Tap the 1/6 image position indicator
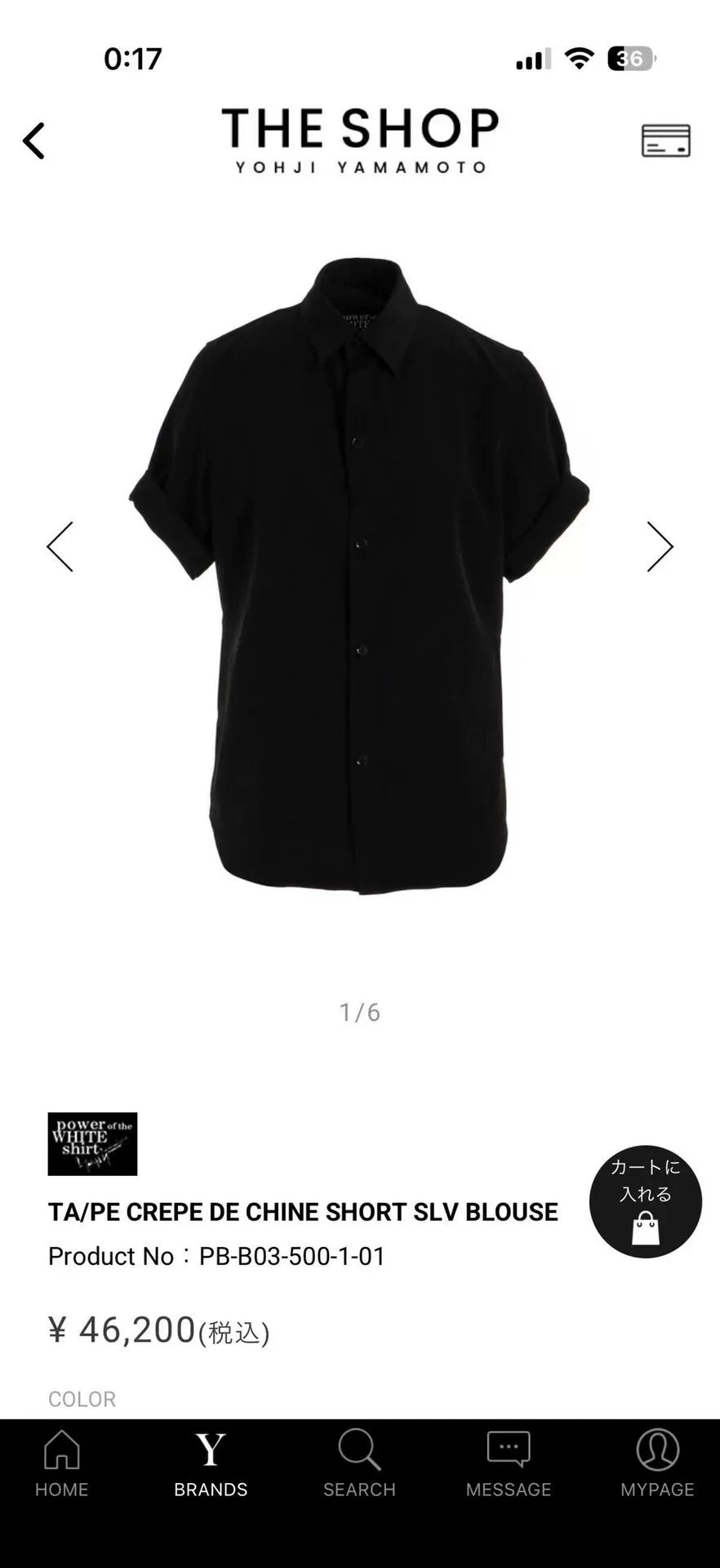The height and width of the screenshot is (1568, 720). (360, 1013)
